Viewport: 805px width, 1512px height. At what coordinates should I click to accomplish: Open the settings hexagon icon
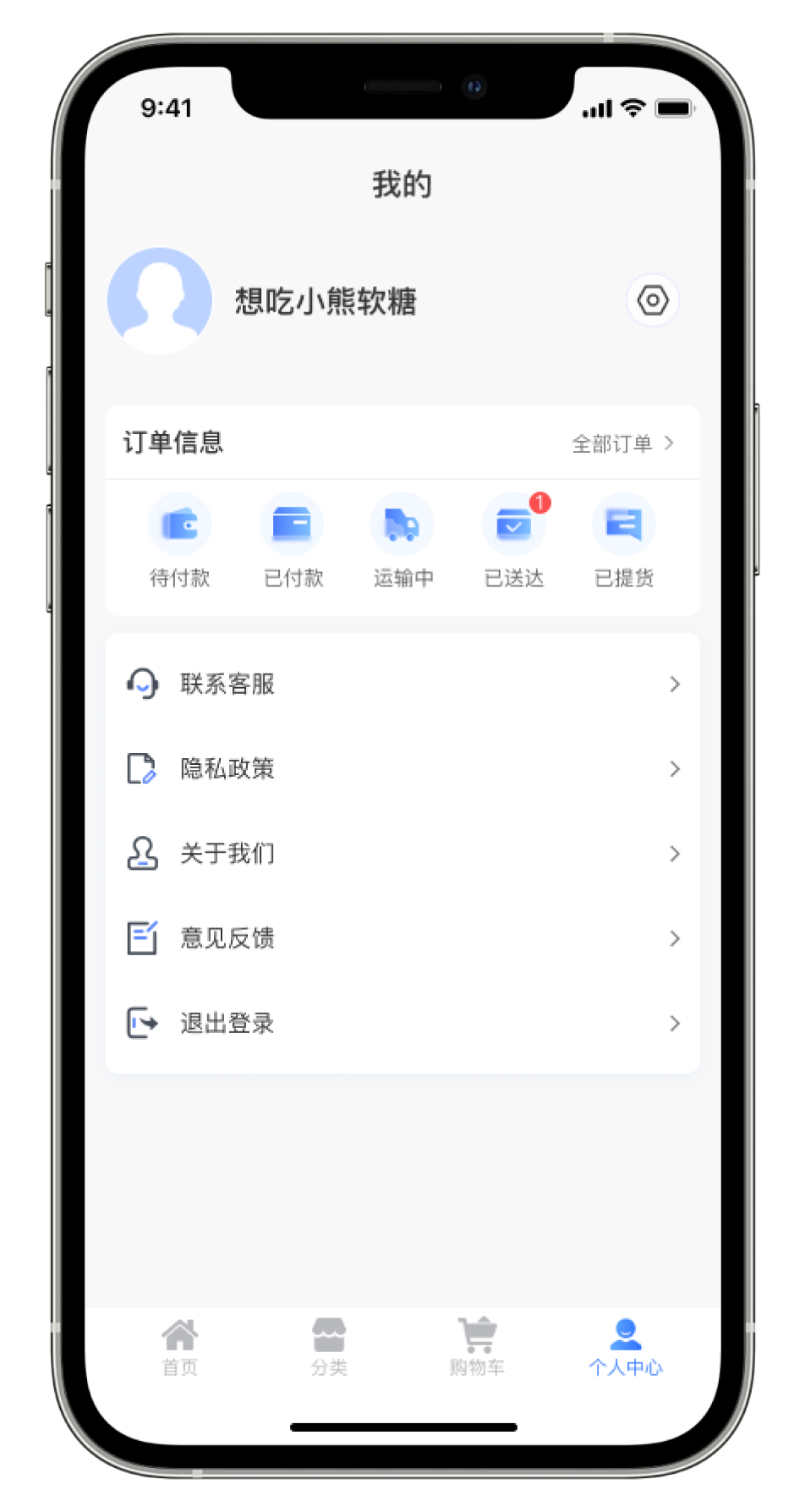tap(652, 300)
